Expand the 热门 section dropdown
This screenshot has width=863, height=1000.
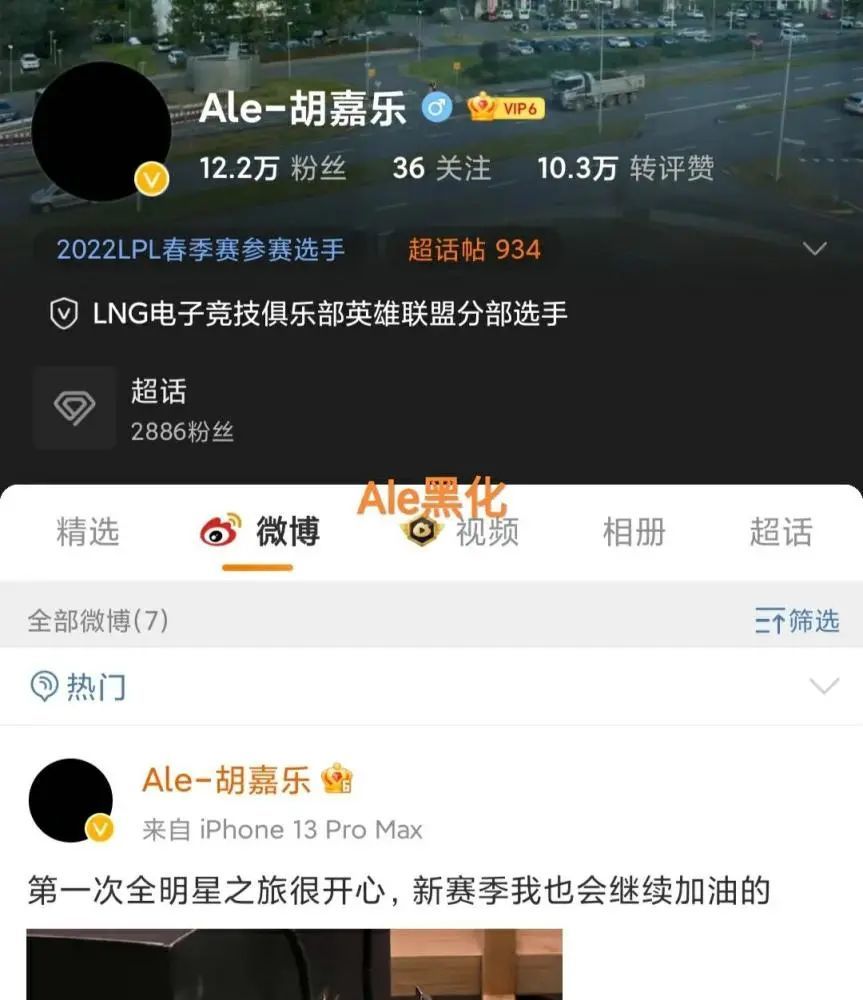click(823, 686)
